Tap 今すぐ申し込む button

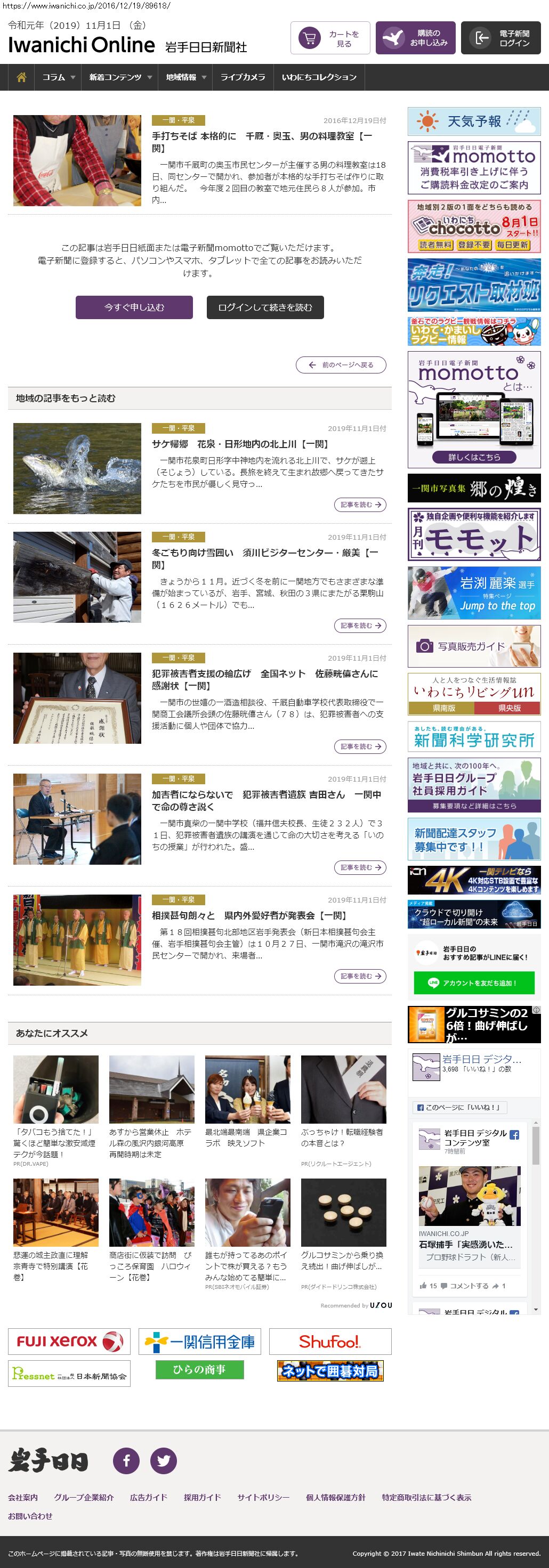pos(134,307)
